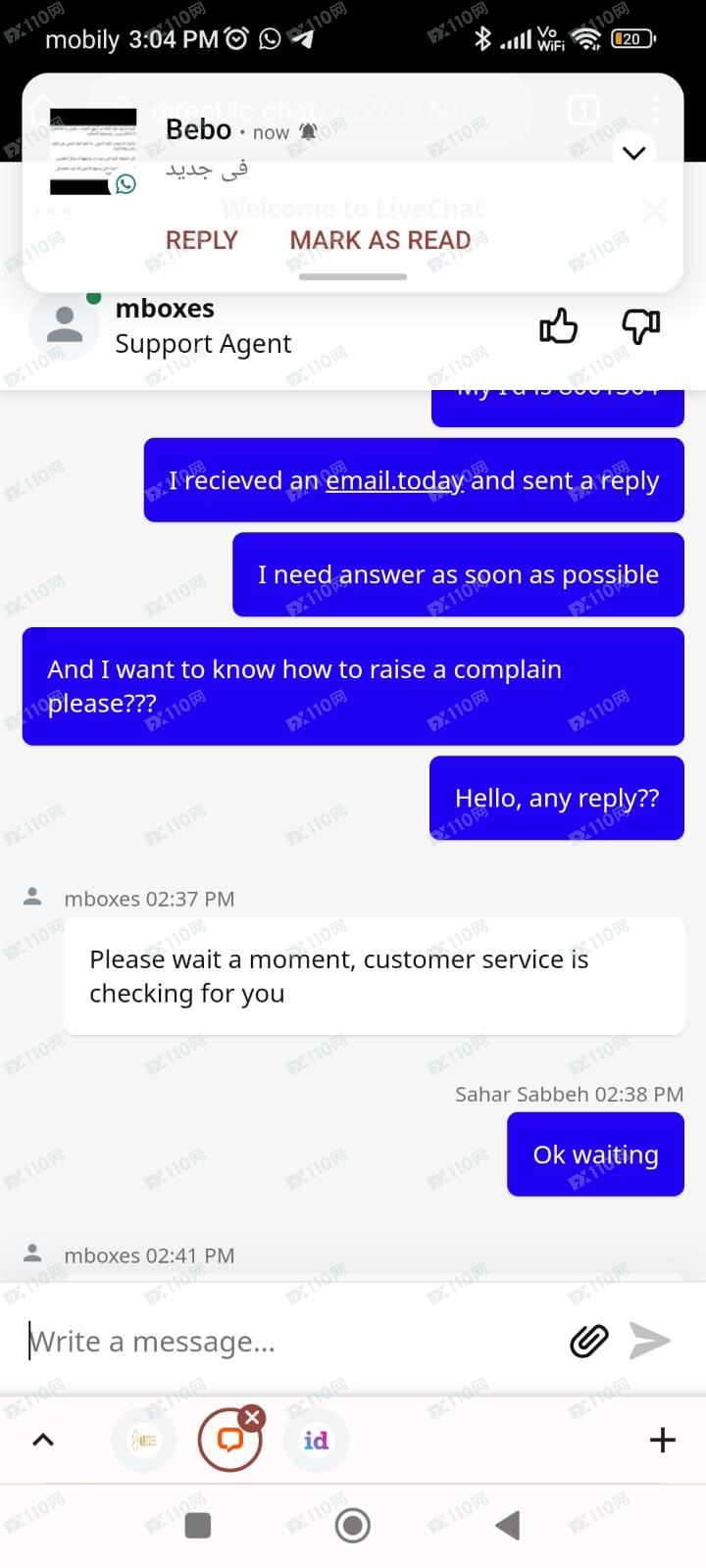Mark Bebo's notification as read

379,240
